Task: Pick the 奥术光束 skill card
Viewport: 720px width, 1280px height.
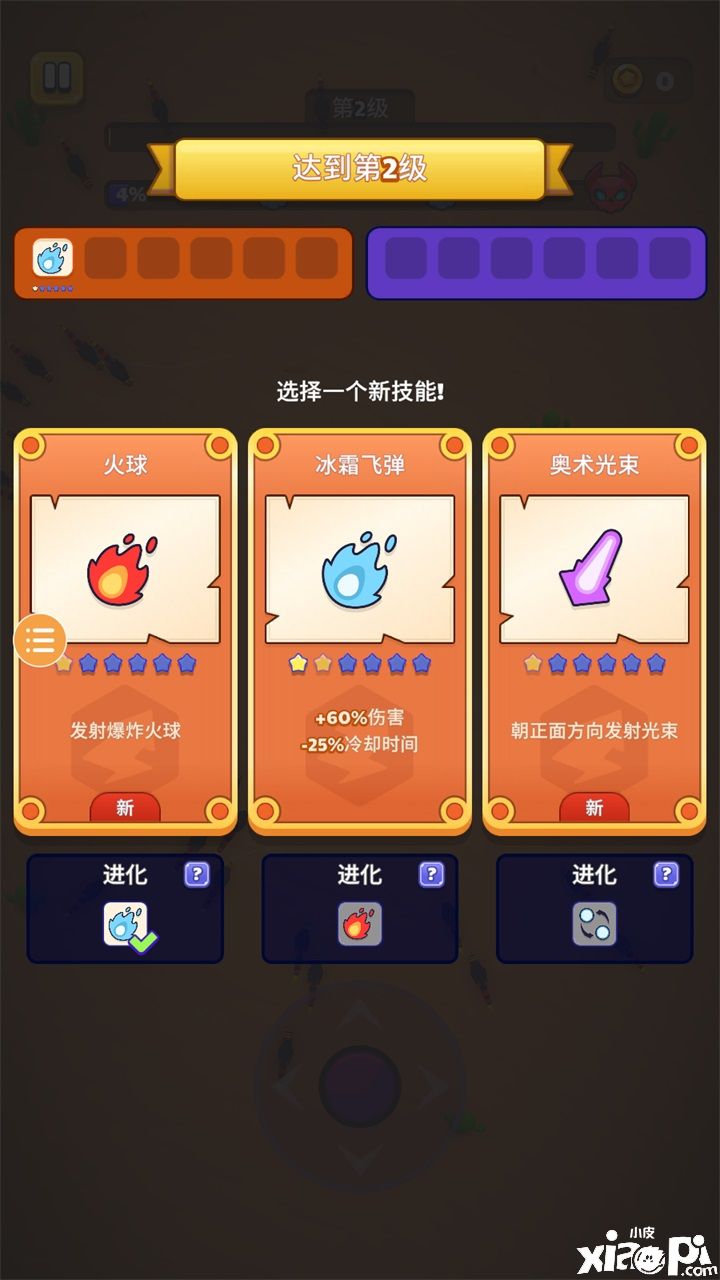Action: (x=594, y=630)
